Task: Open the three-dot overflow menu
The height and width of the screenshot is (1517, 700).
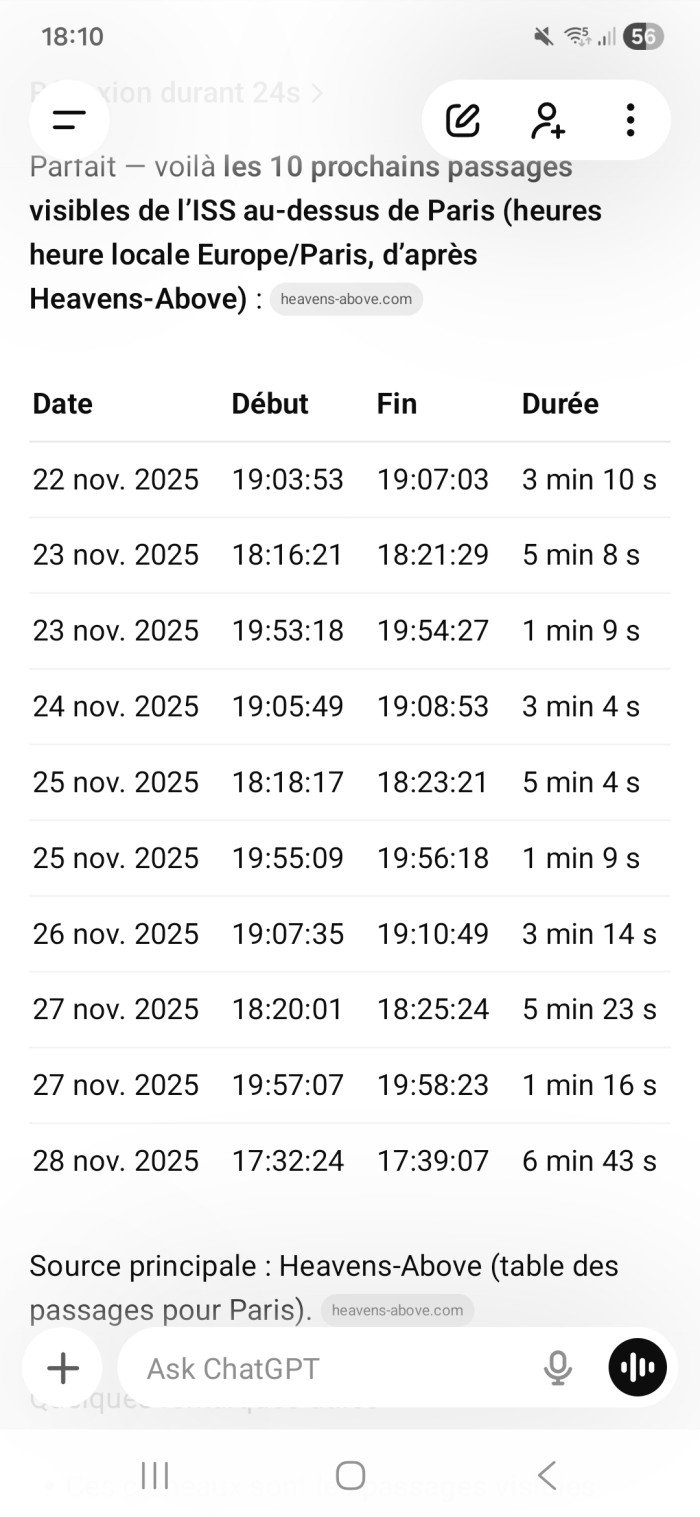Action: [x=630, y=121]
